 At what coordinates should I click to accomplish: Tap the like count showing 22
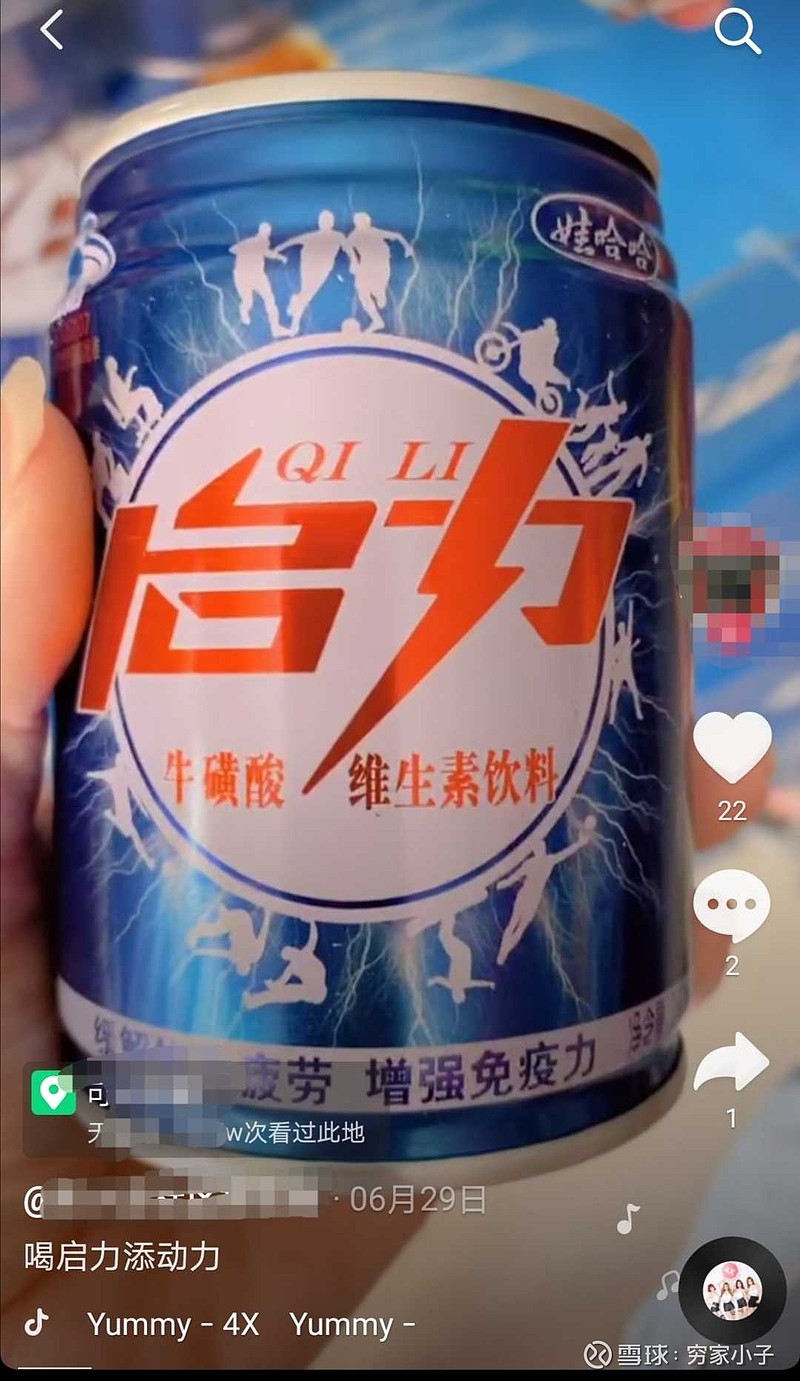click(734, 811)
